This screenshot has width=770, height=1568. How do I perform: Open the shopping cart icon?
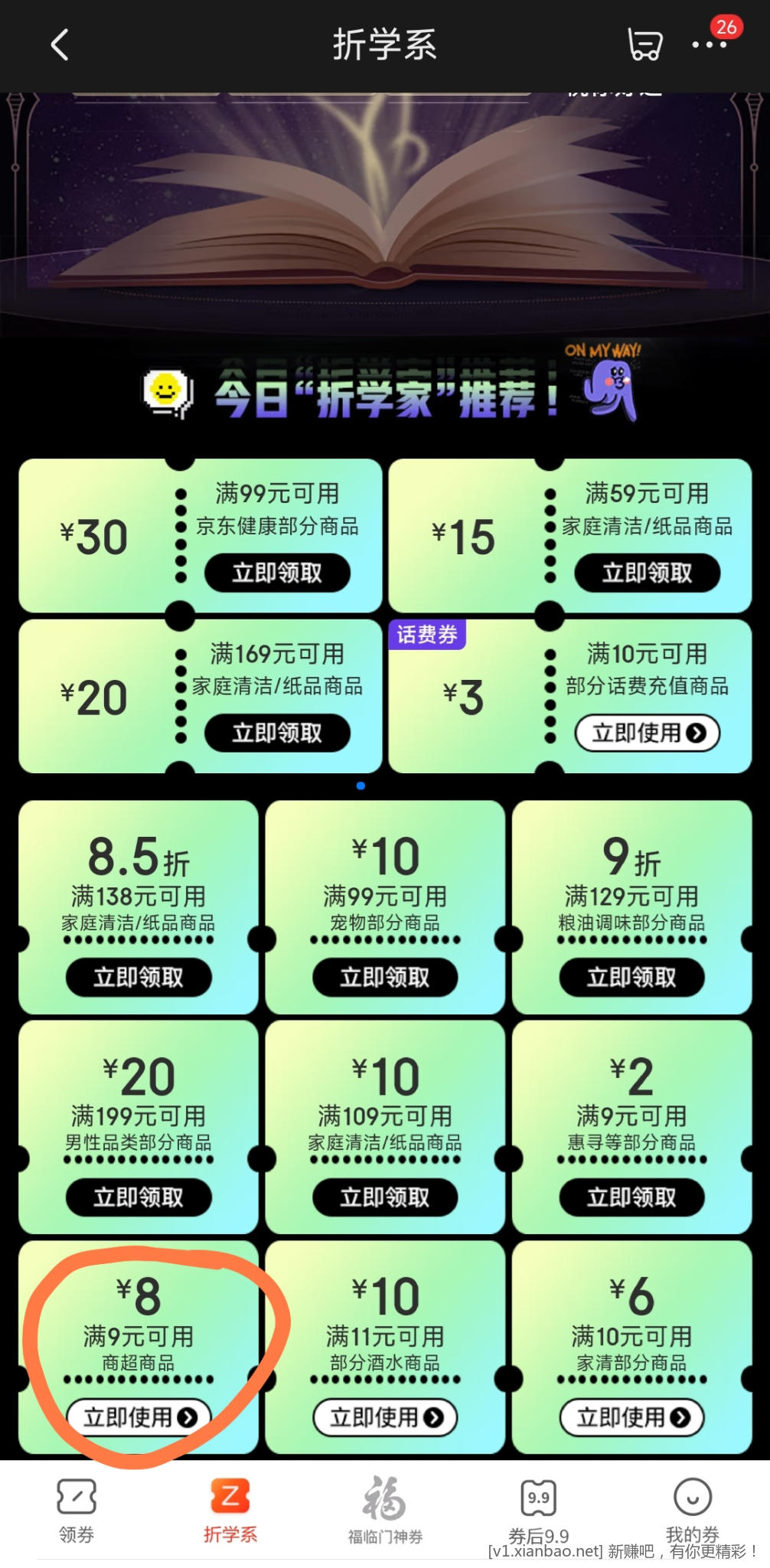point(644,44)
